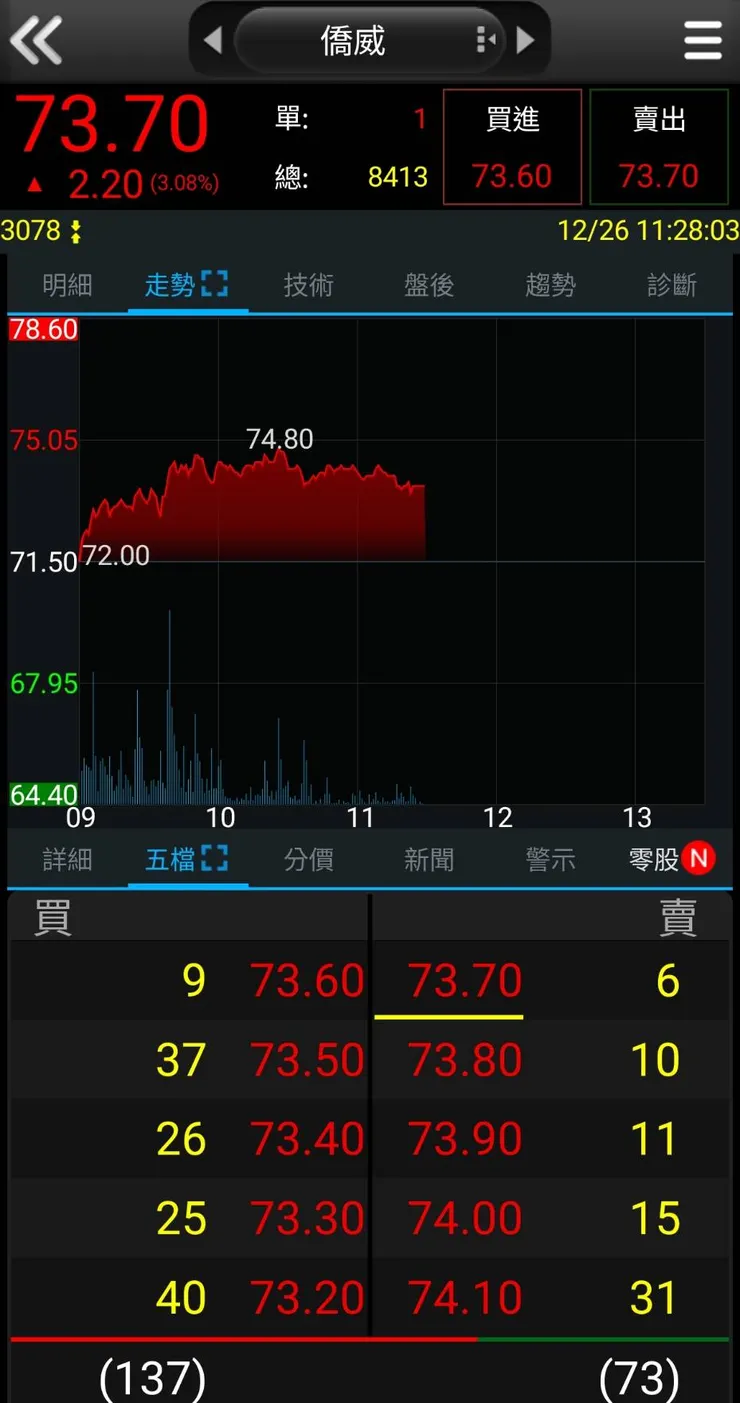Select the 73.60 bid price row
Screen dimensions: 740x1403
pos(306,981)
